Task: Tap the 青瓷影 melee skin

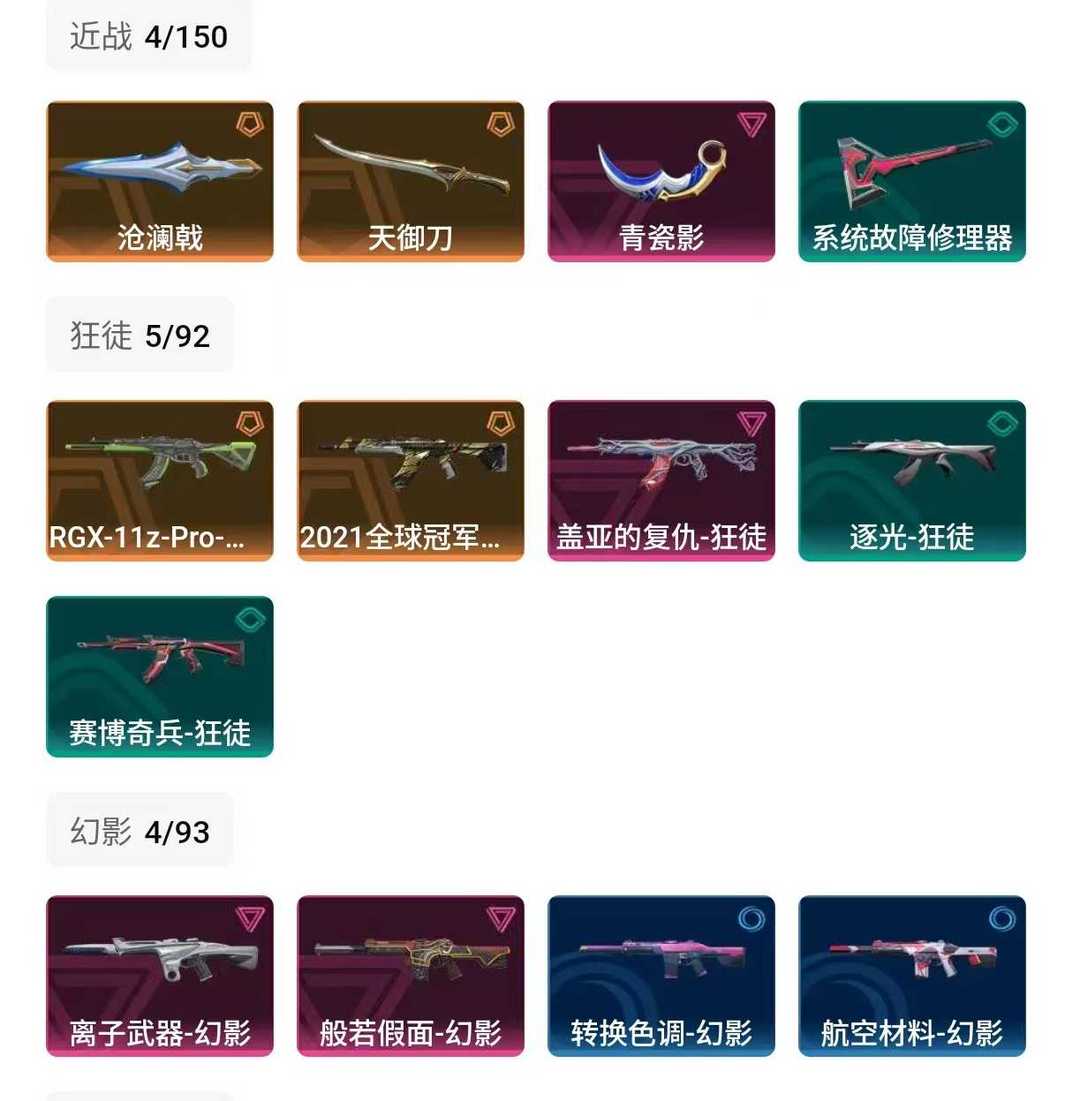Action: (661, 181)
